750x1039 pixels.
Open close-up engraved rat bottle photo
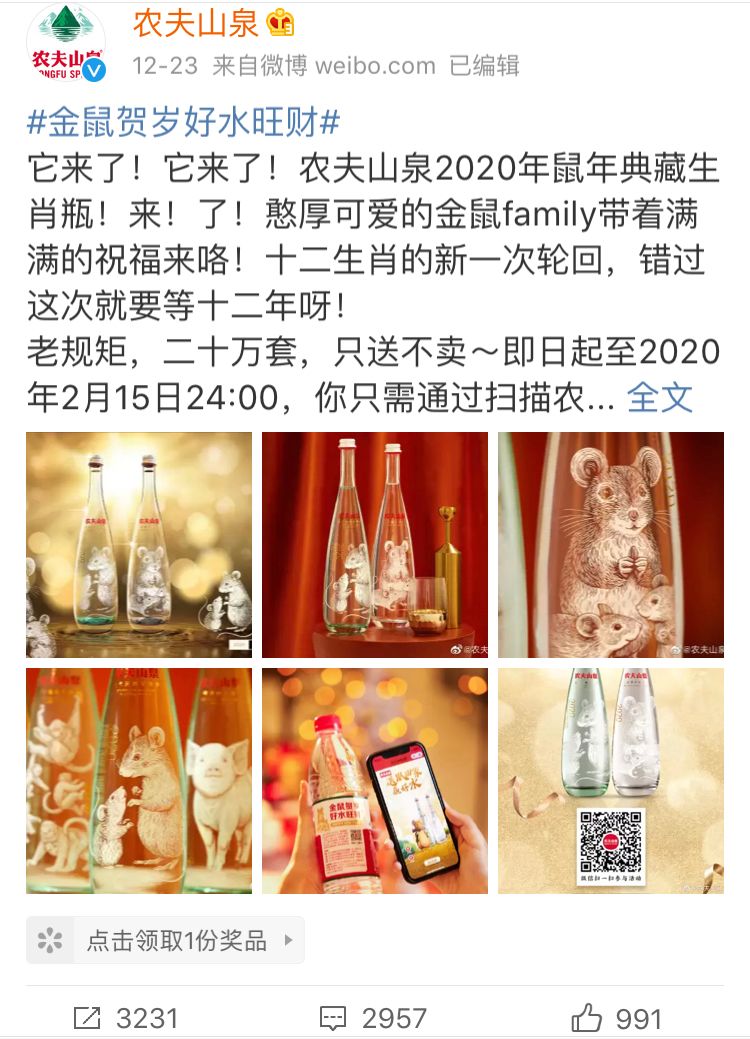point(611,544)
